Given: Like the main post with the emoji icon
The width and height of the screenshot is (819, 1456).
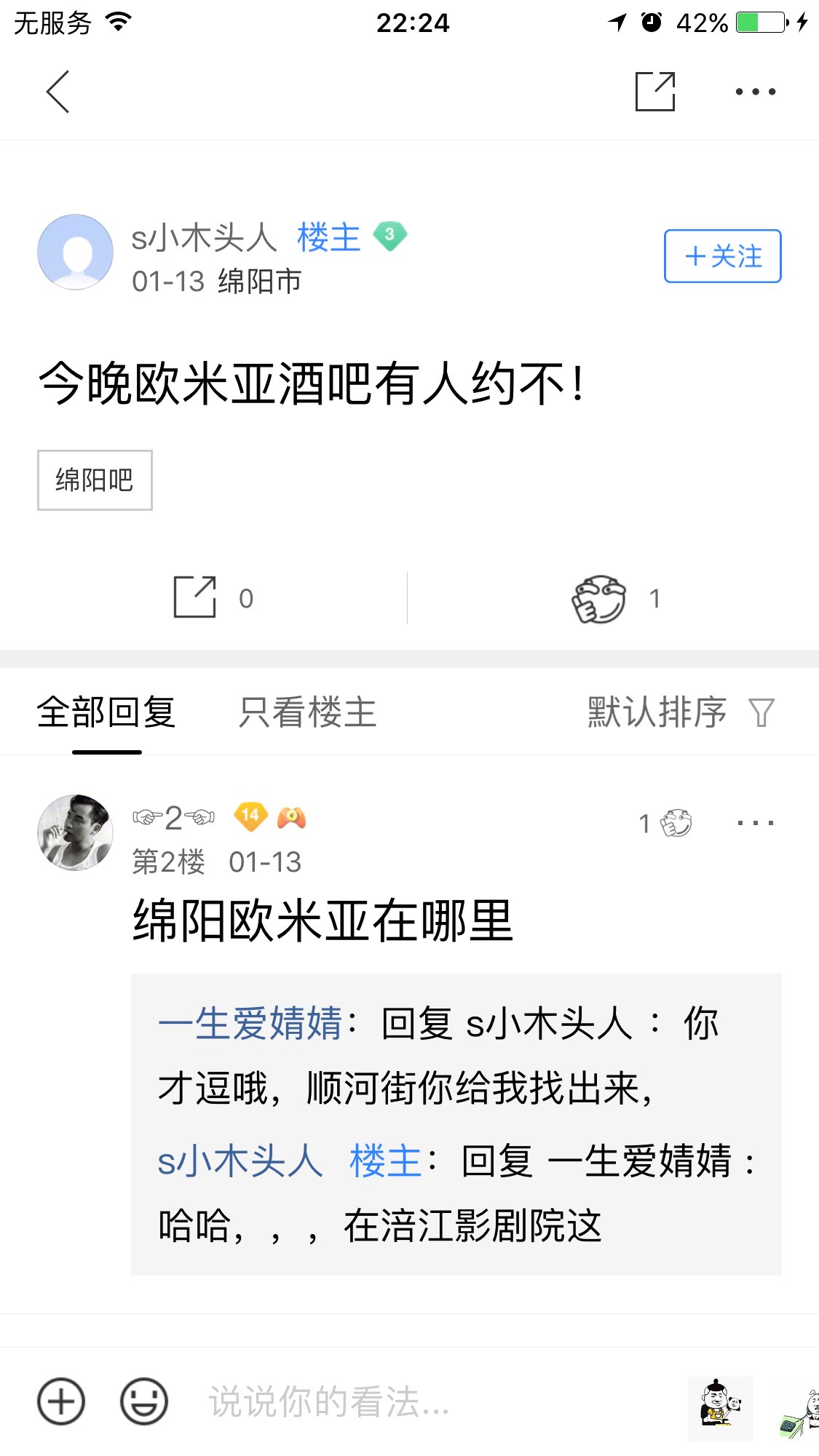Looking at the screenshot, I should pyautogui.click(x=598, y=599).
